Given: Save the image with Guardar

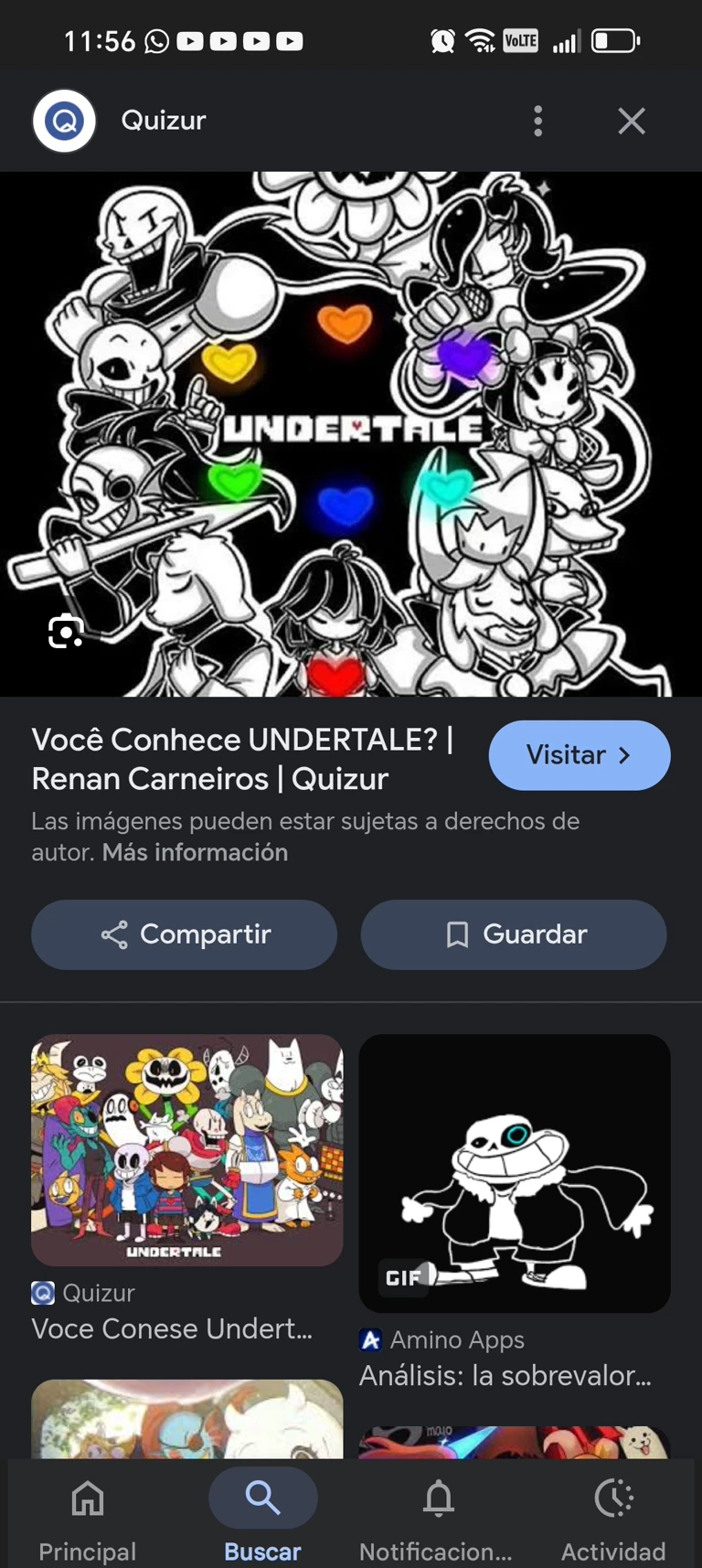Looking at the screenshot, I should click(x=514, y=934).
